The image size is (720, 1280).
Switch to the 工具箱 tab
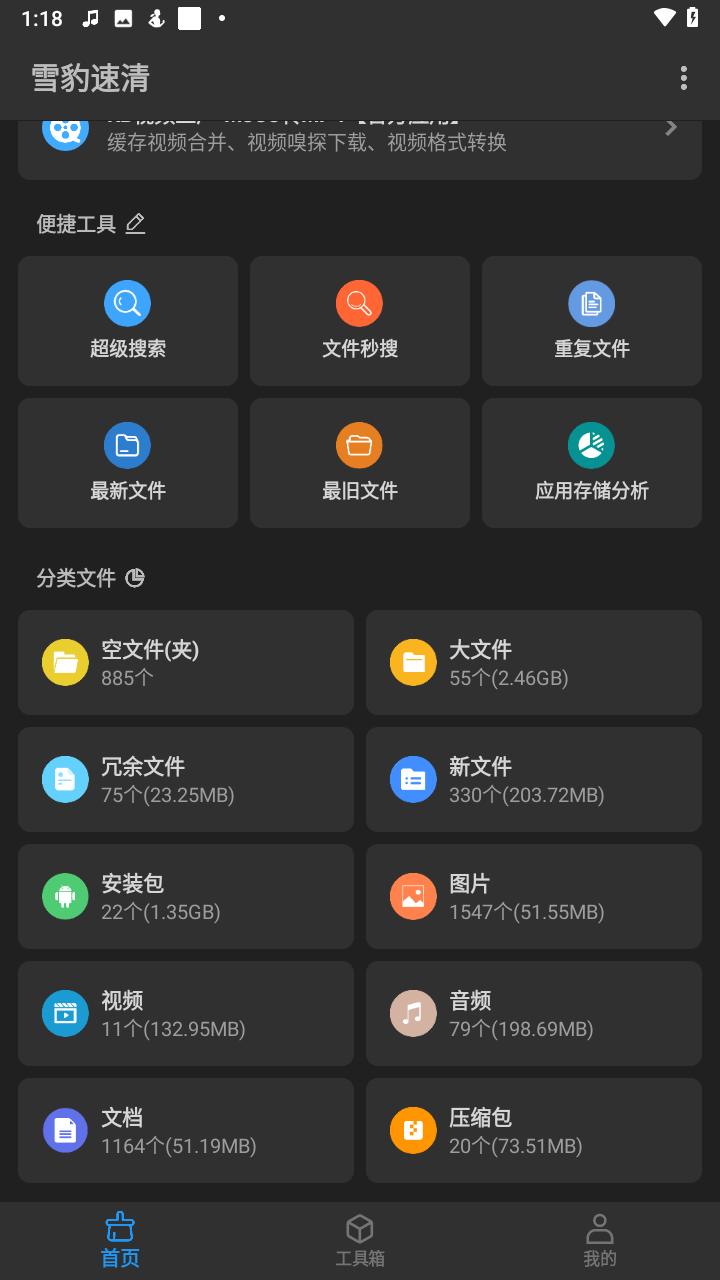coord(360,1240)
